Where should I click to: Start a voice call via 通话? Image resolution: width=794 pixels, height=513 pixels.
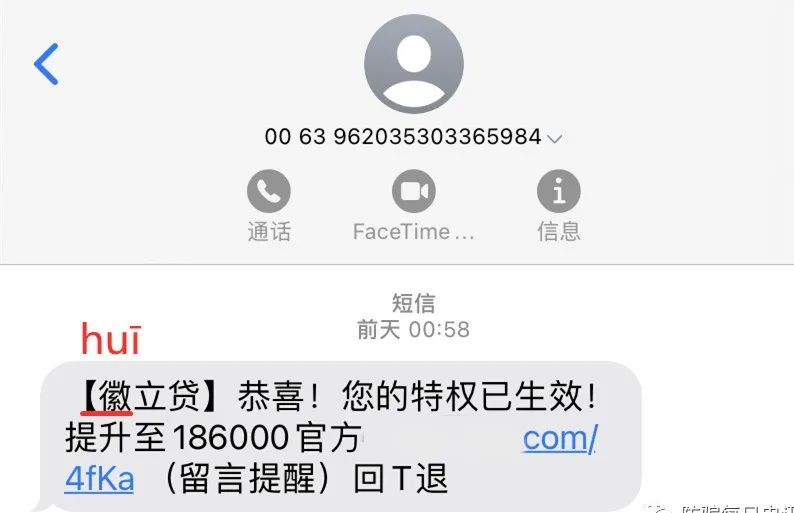click(x=268, y=191)
